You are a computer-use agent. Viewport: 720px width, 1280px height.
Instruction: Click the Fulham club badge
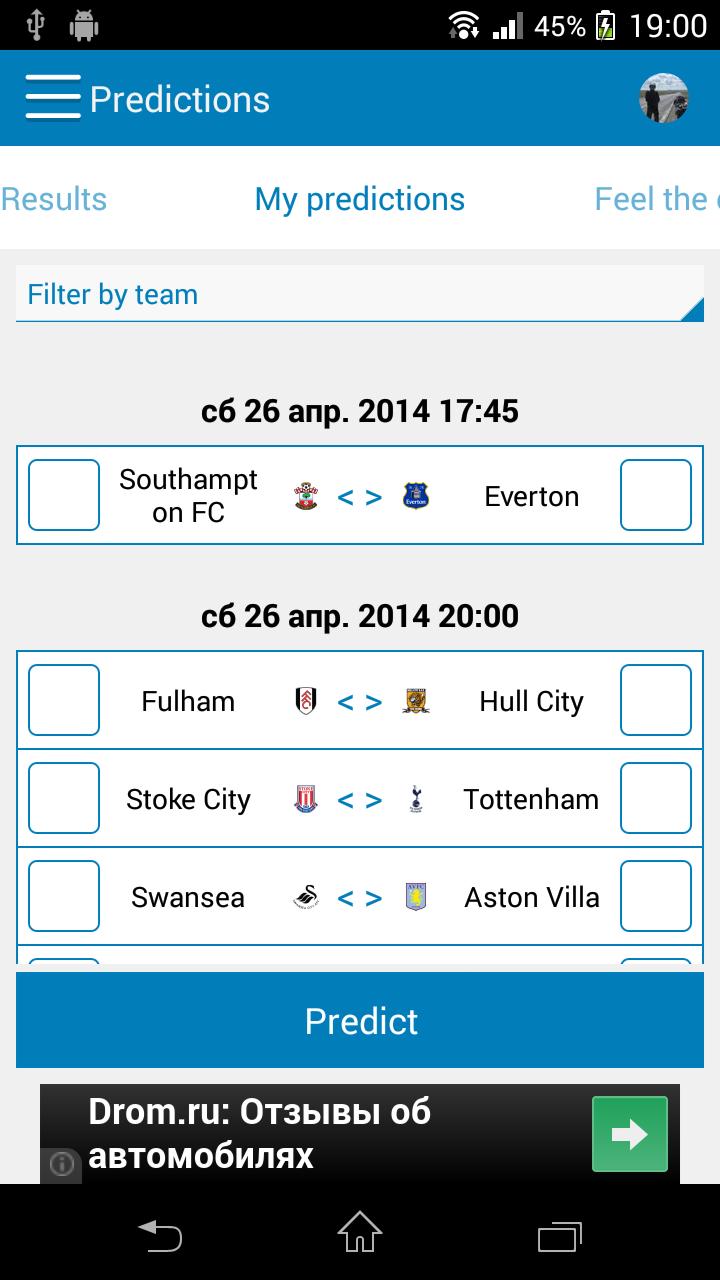302,701
